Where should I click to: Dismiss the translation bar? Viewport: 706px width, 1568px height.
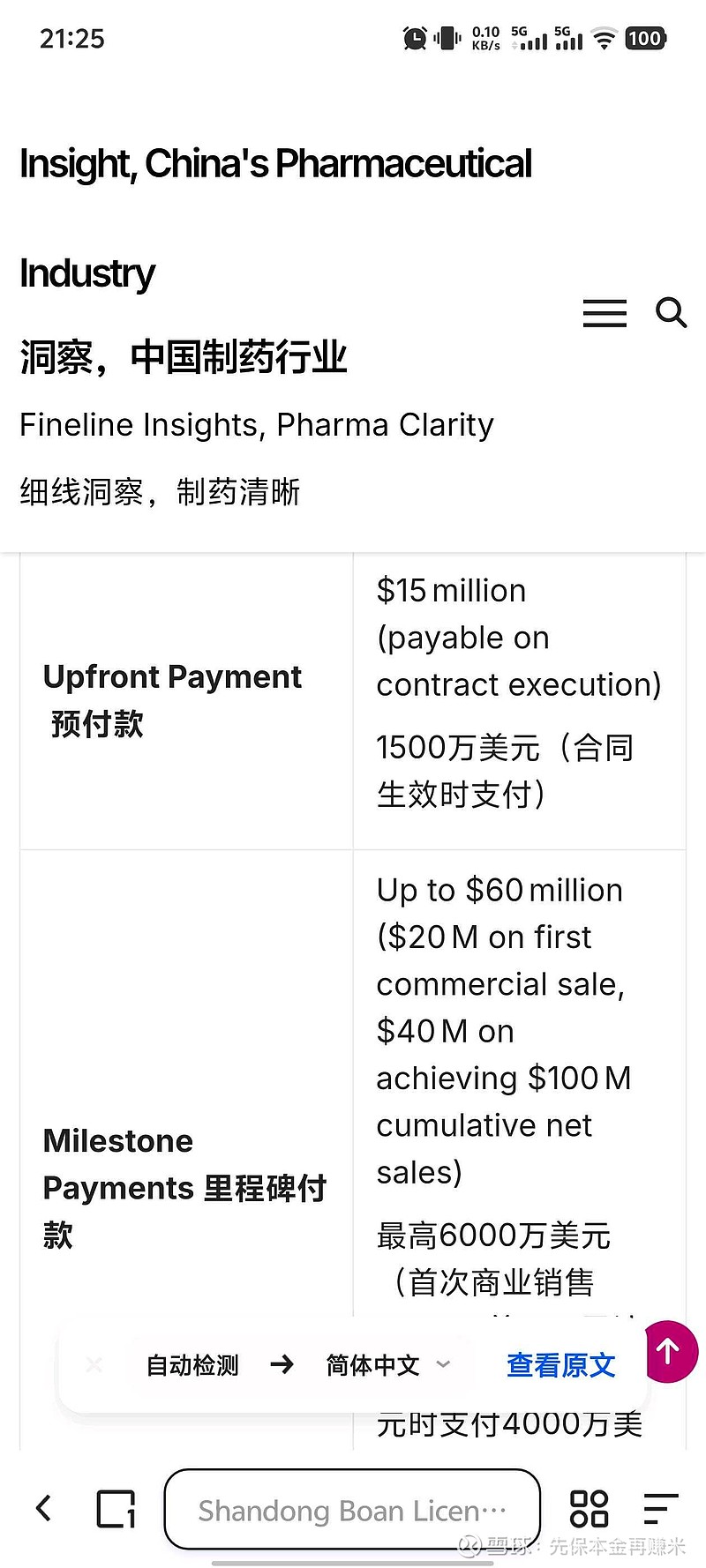pyautogui.click(x=94, y=1365)
